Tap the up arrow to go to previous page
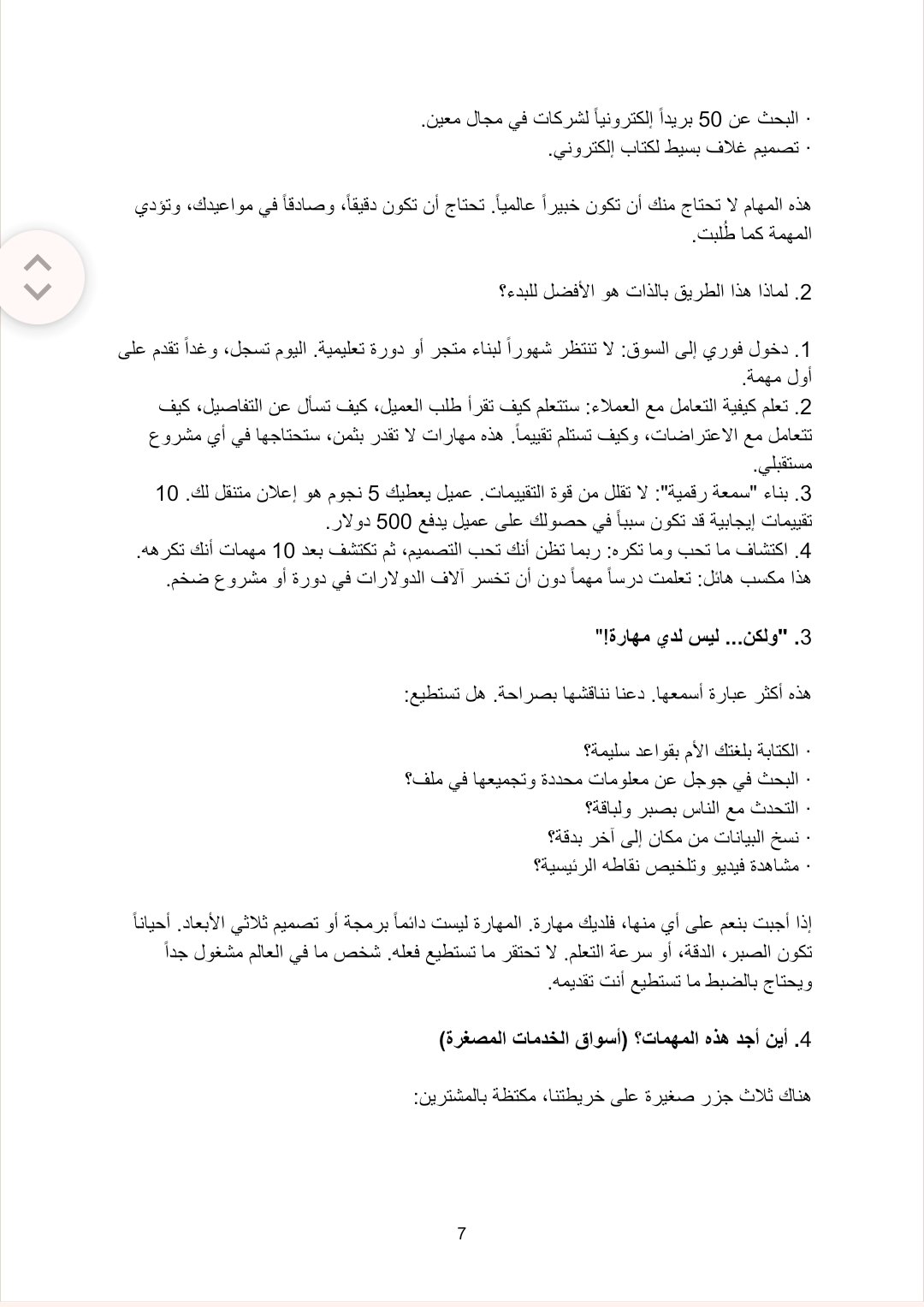This screenshot has width=924, height=1307. pos(38,262)
